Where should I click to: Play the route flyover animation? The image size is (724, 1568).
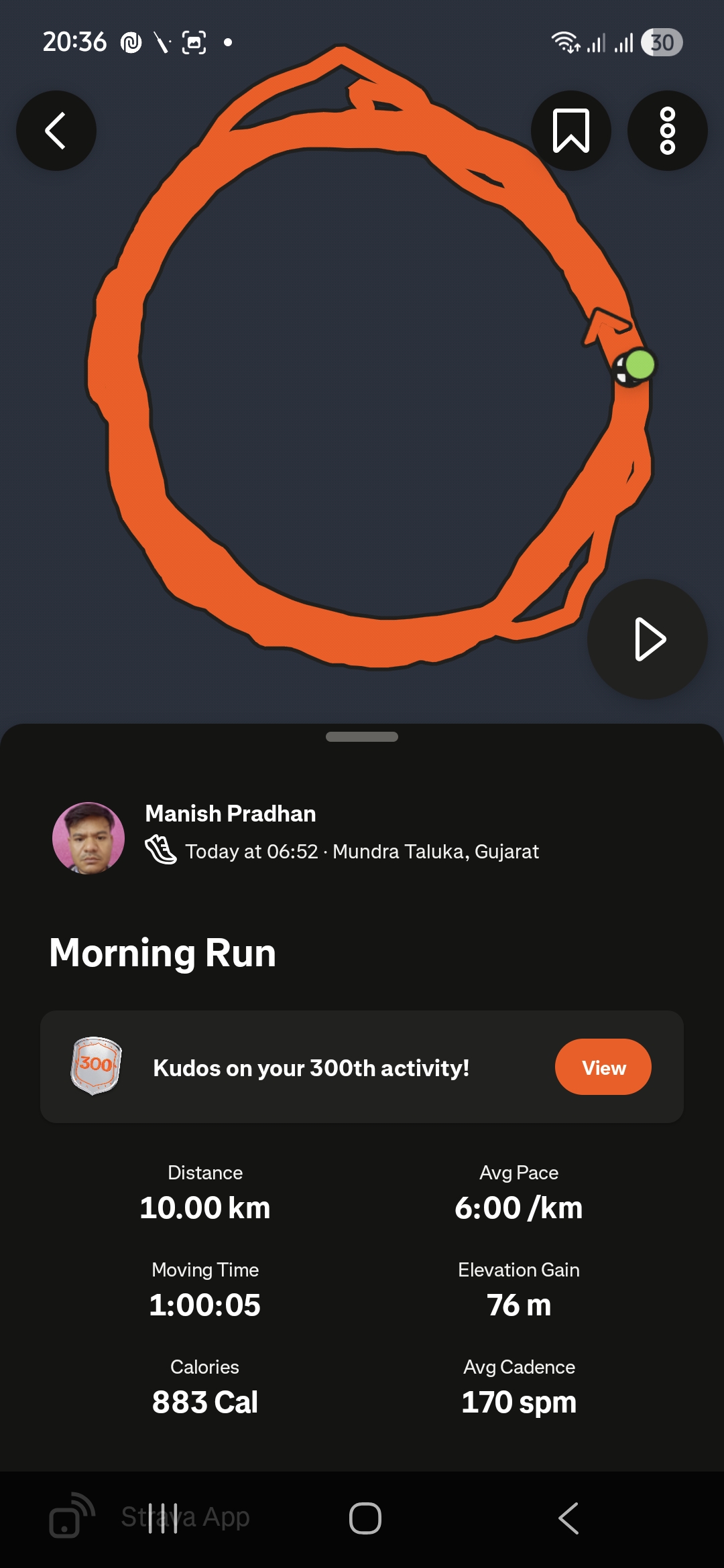pyautogui.click(x=648, y=639)
